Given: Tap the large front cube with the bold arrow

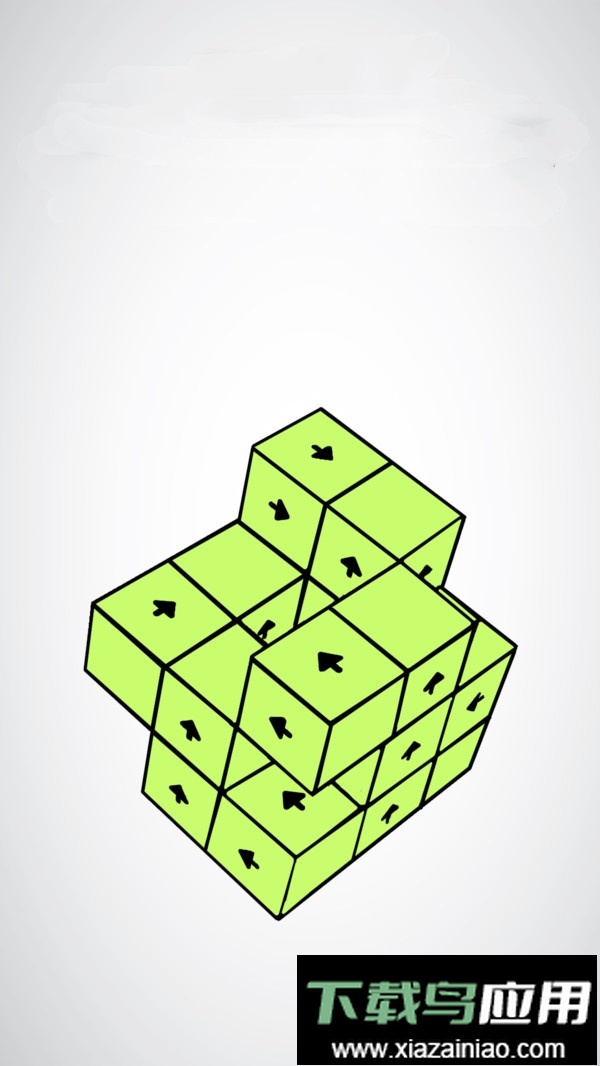Looking at the screenshot, I should (x=328, y=660).
